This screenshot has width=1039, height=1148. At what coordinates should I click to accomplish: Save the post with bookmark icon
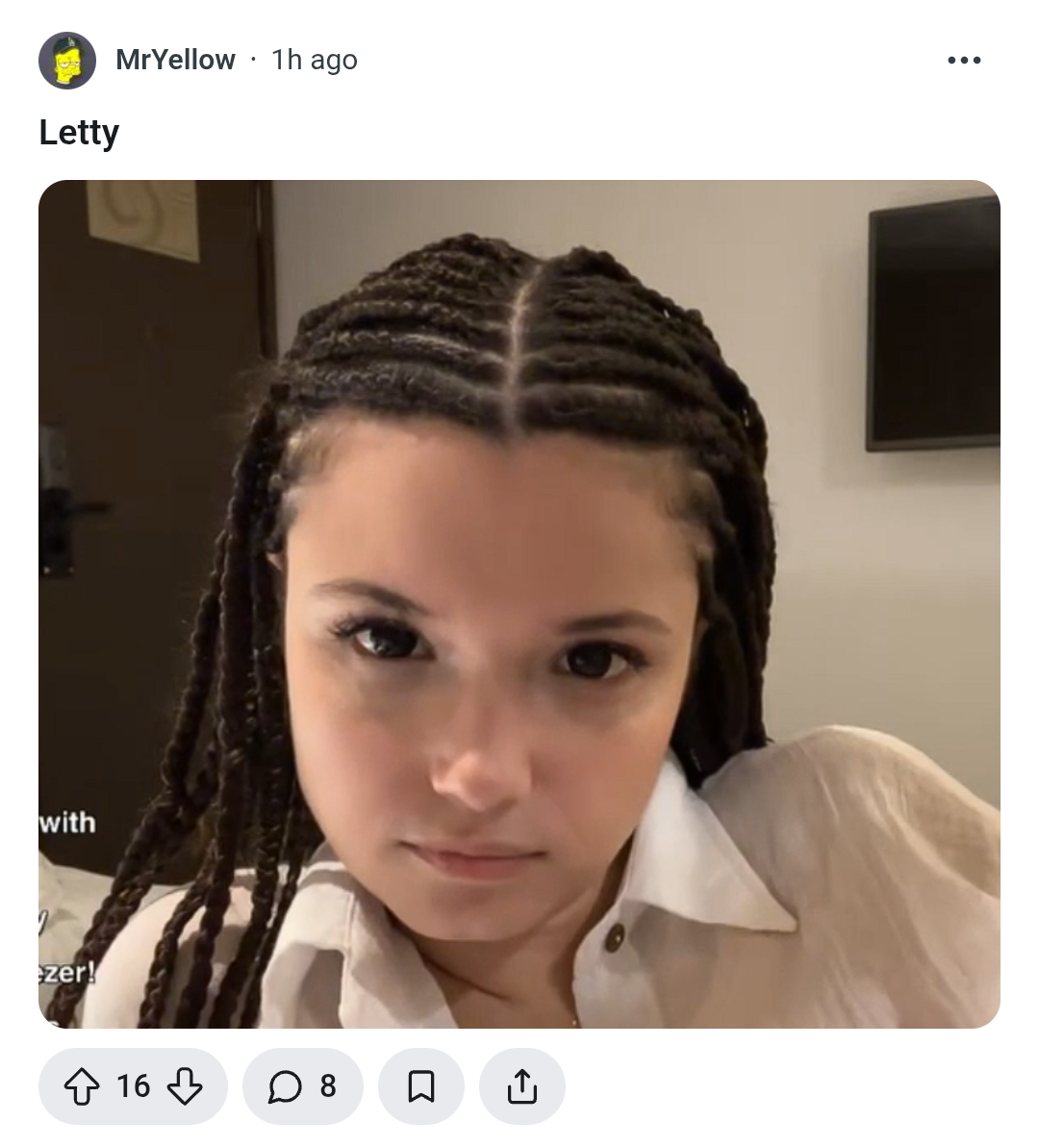421,1085
